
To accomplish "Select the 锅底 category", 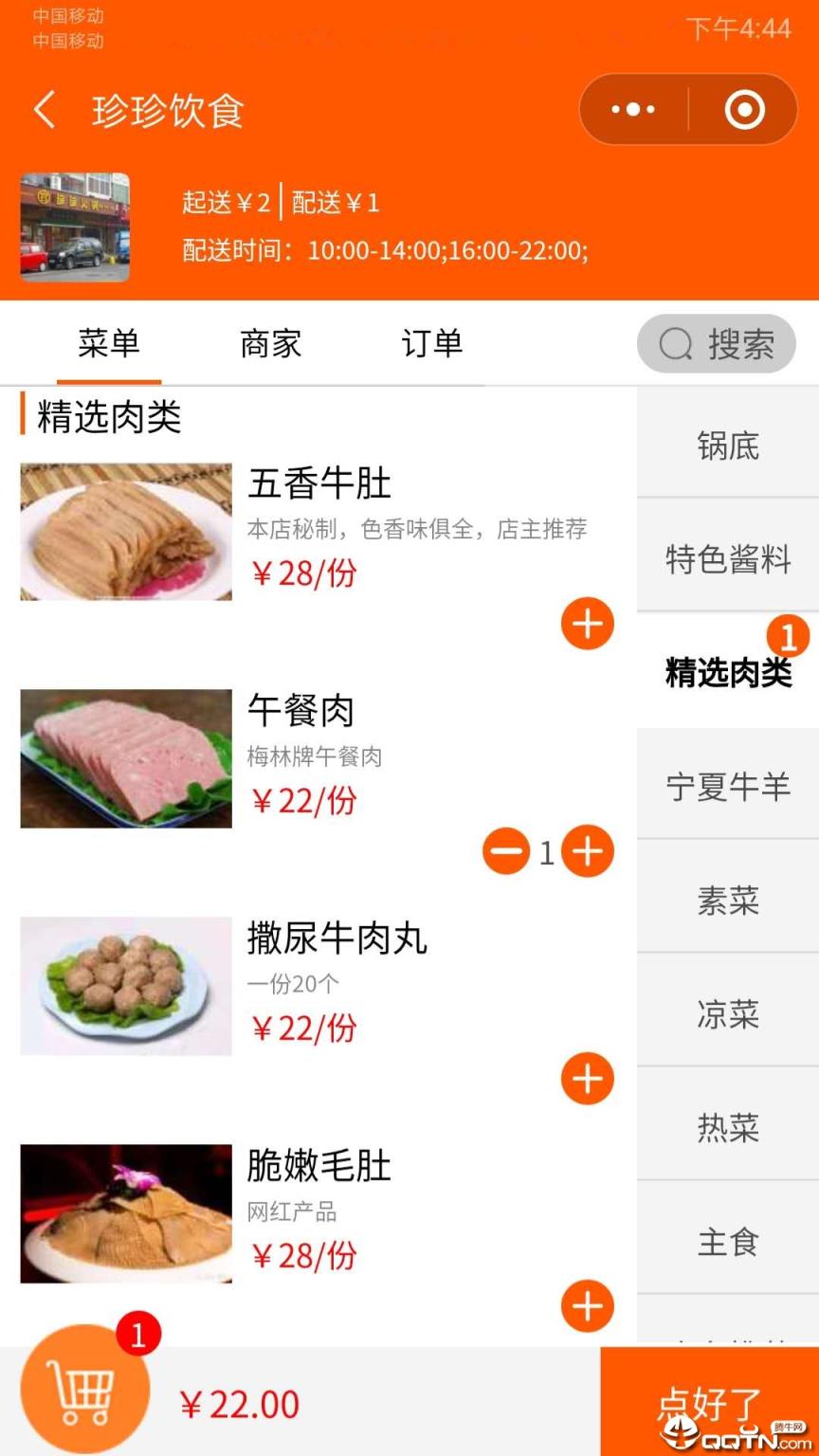I will click(x=728, y=446).
